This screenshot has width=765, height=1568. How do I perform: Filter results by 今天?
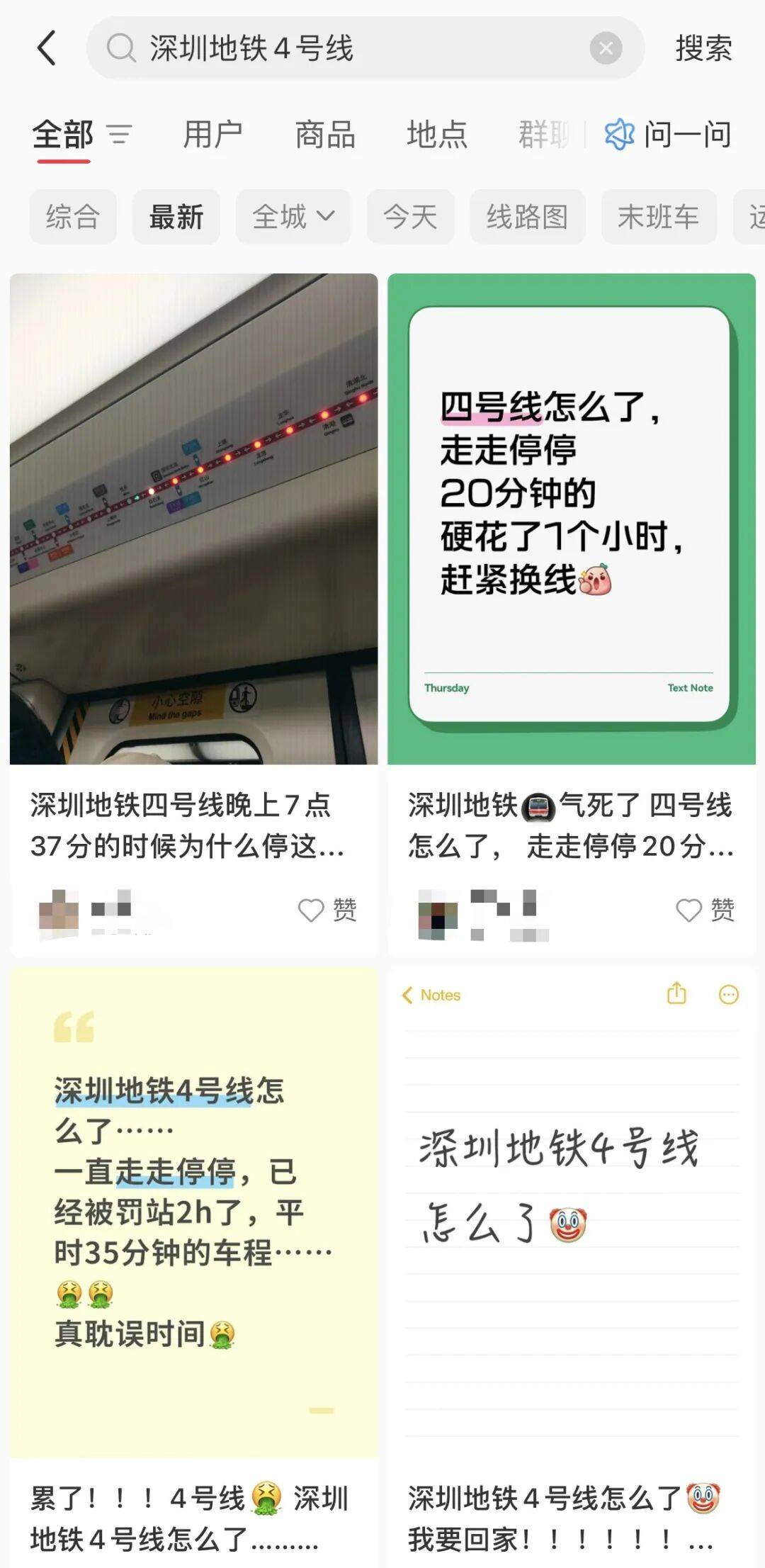410,217
